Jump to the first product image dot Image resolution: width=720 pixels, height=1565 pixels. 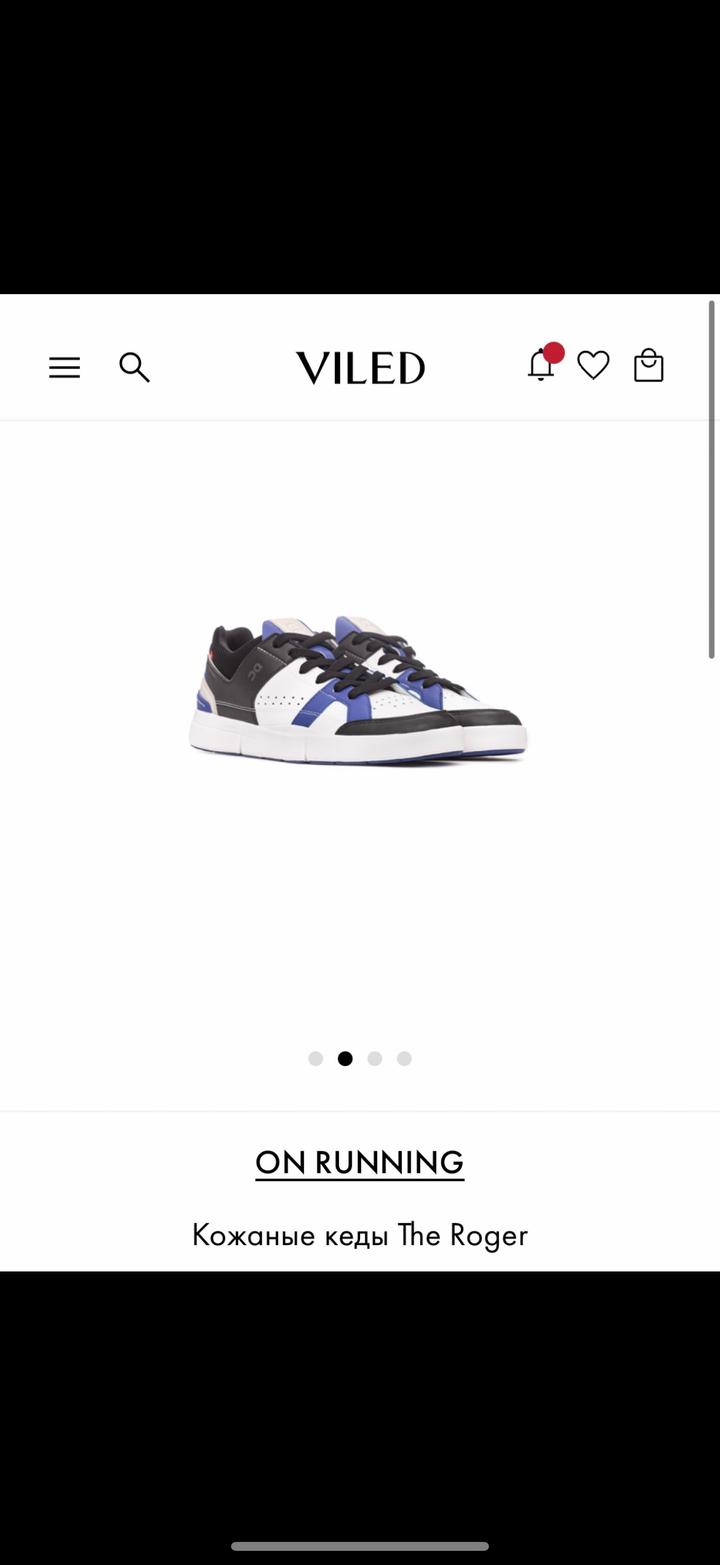316,1059
